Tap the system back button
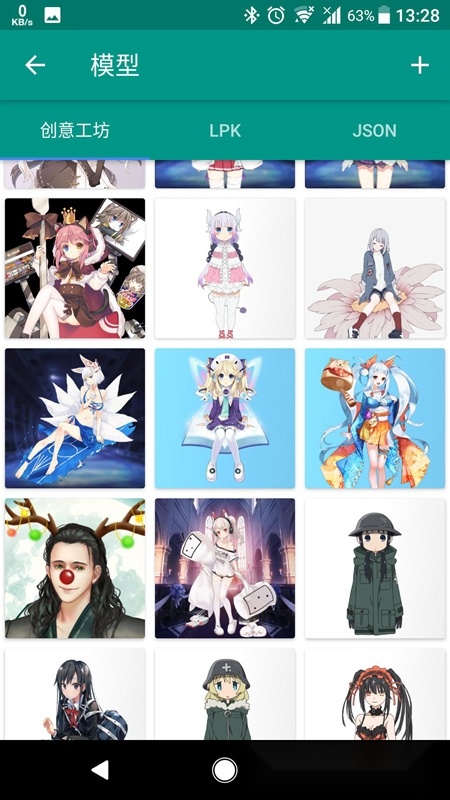The image size is (450, 800). coord(100,769)
